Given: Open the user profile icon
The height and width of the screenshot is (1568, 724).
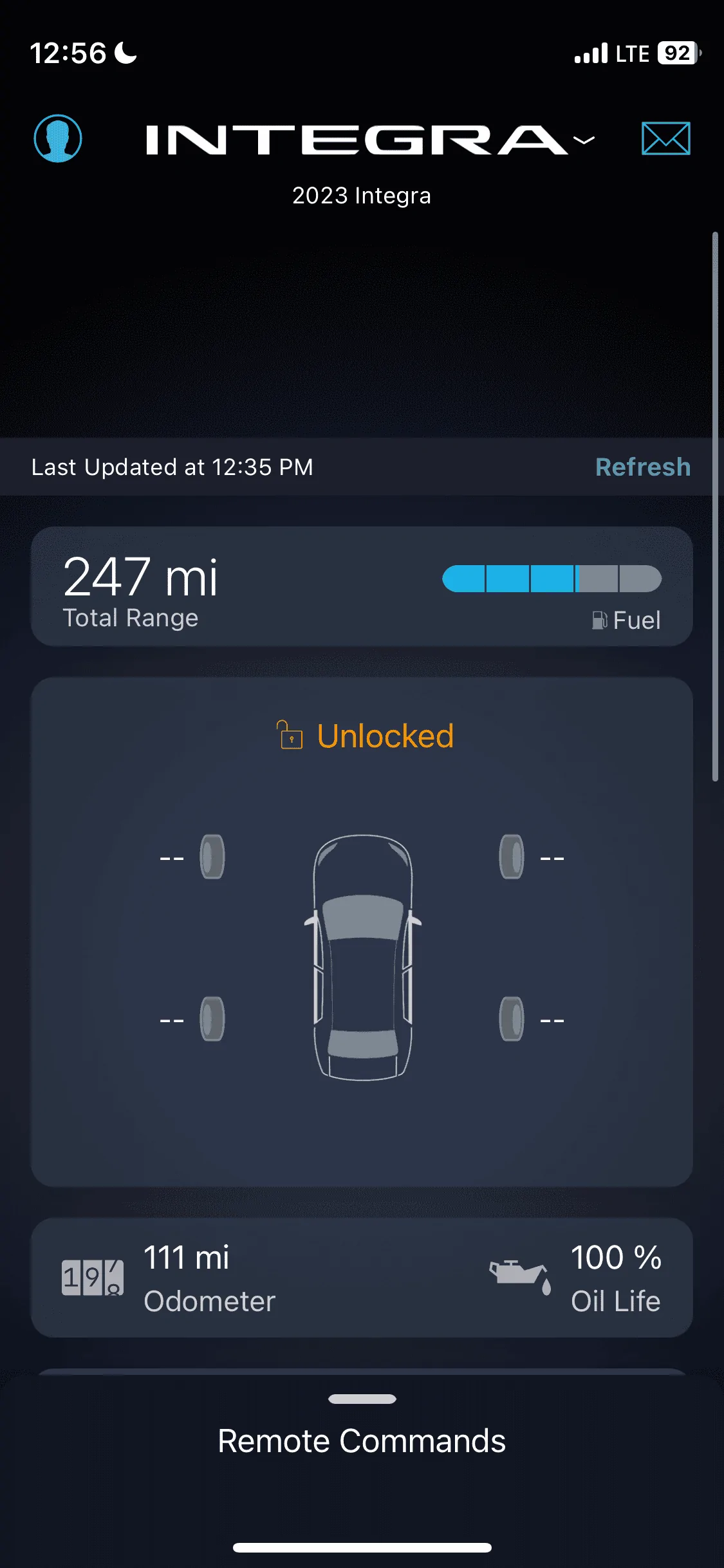Looking at the screenshot, I should pyautogui.click(x=58, y=138).
